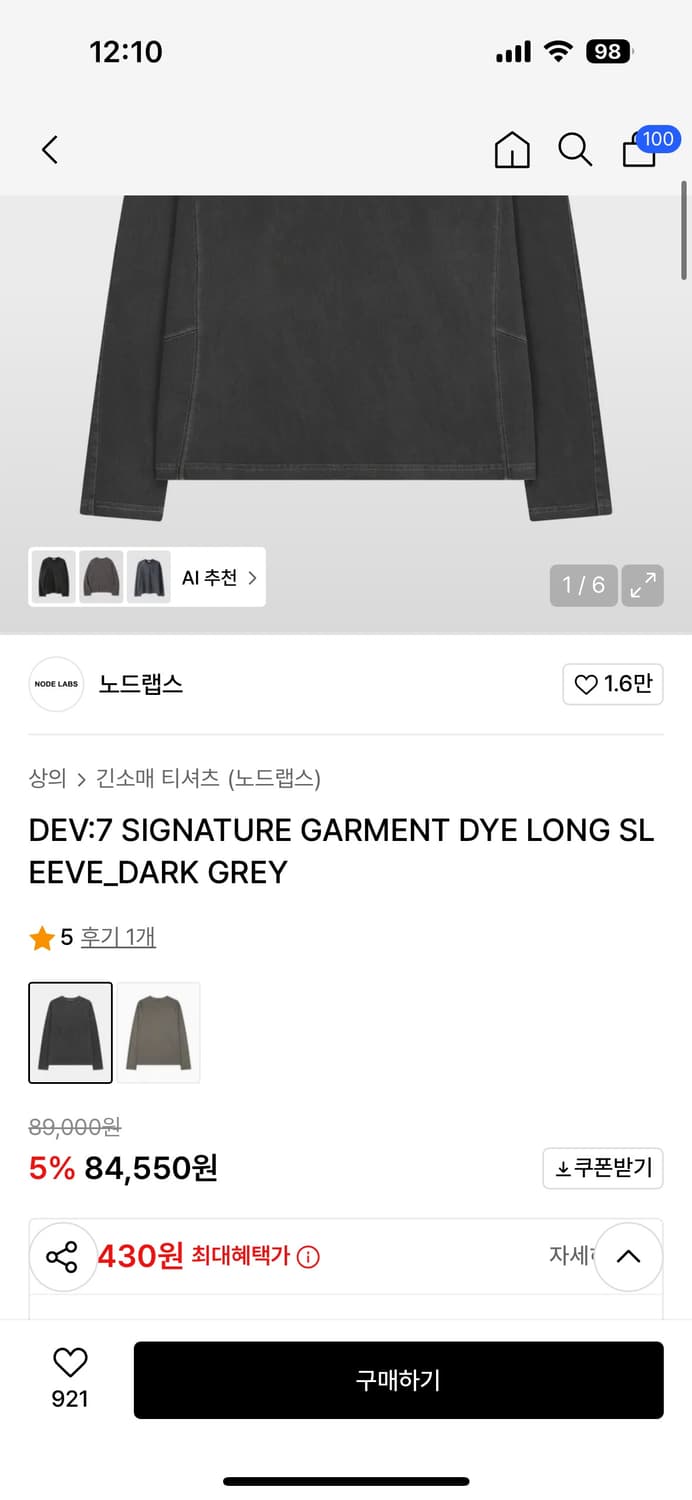The height and width of the screenshot is (1500, 692).
Task: Open the 노드랩스 brand page
Action: [x=140, y=685]
